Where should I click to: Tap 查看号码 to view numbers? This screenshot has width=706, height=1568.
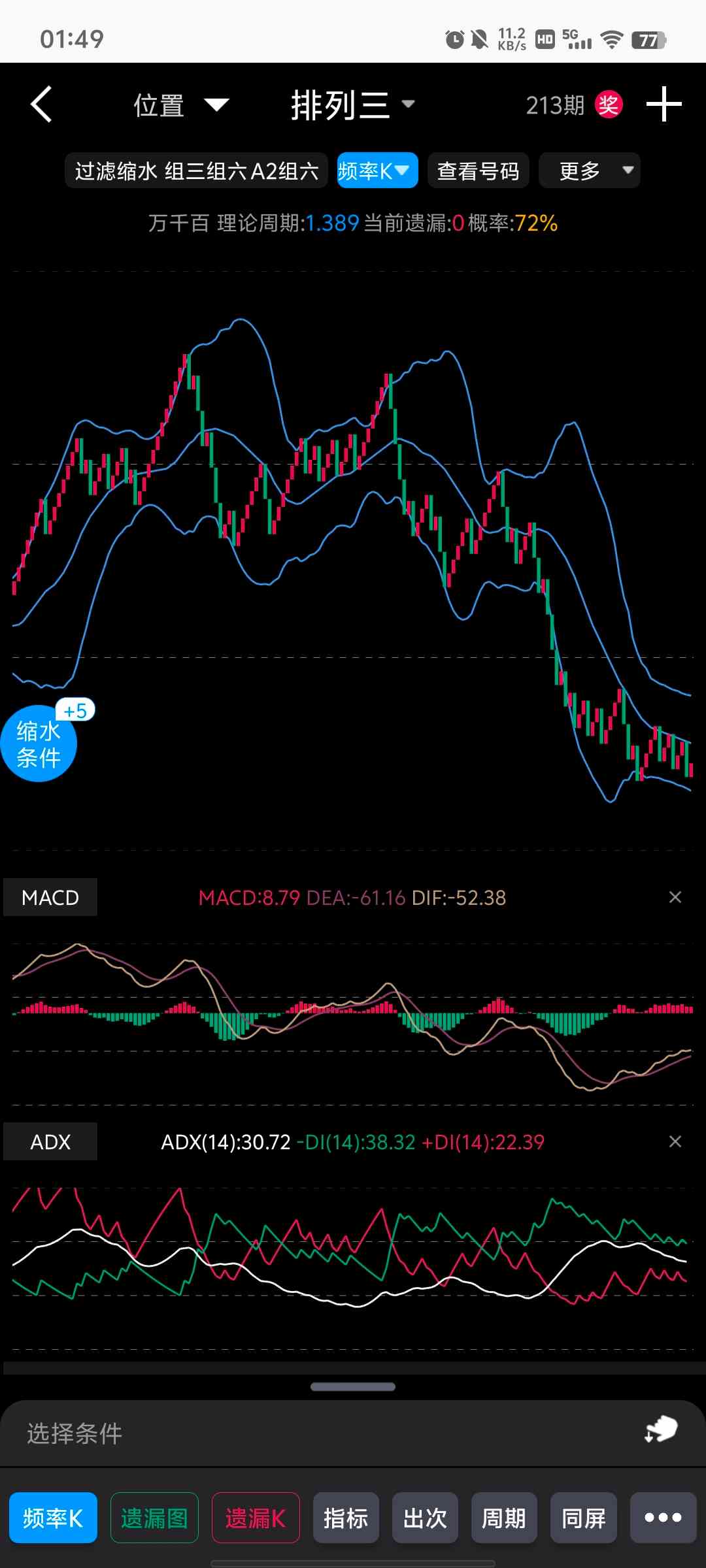click(x=478, y=171)
